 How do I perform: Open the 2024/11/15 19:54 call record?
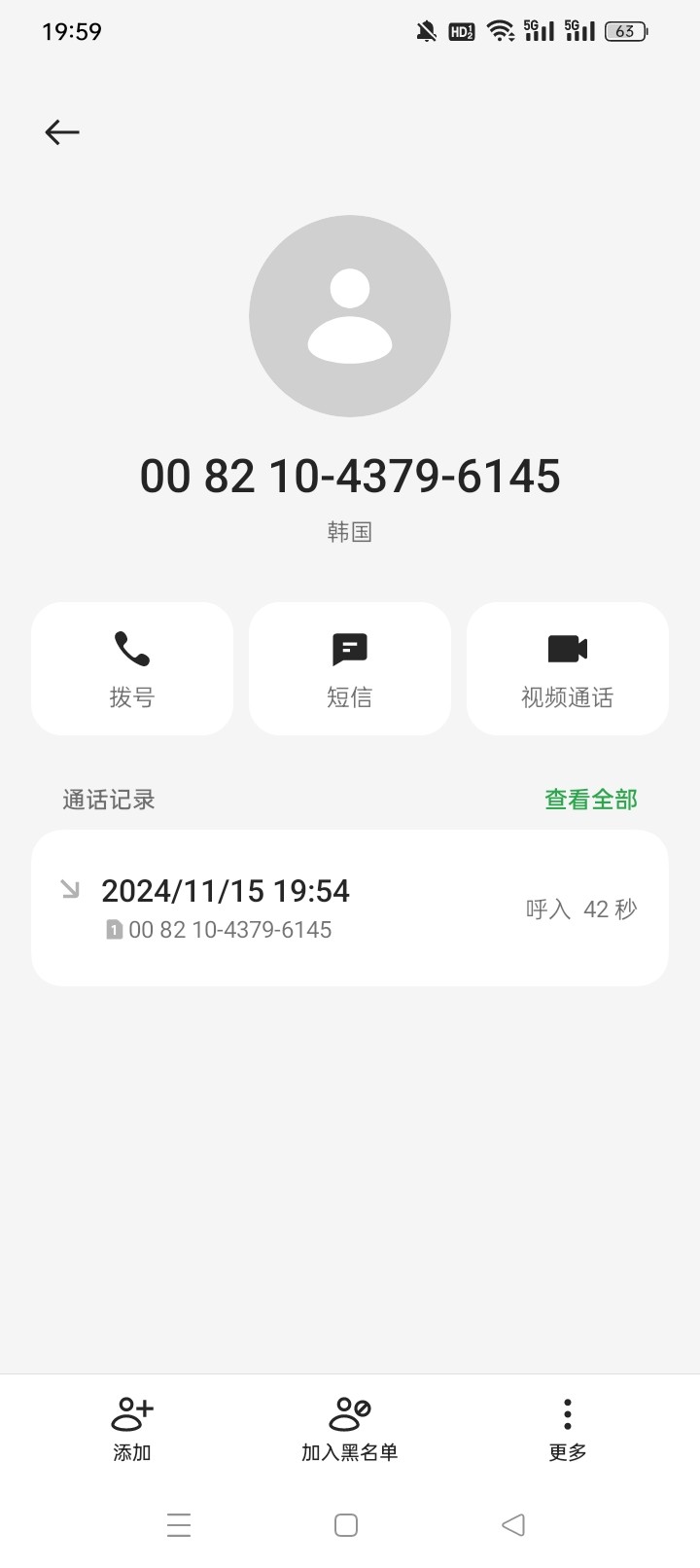pyautogui.click(x=350, y=908)
